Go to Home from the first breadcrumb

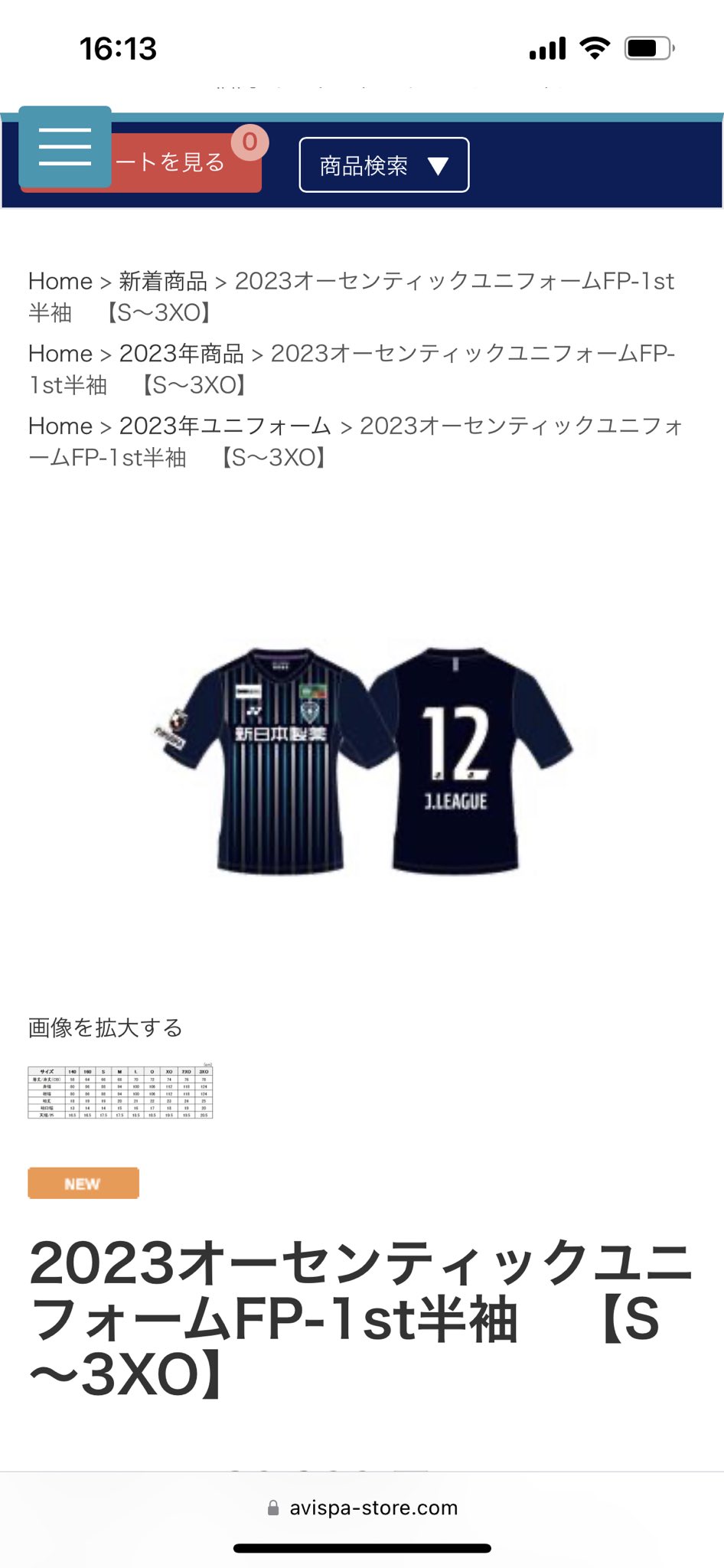click(x=60, y=281)
